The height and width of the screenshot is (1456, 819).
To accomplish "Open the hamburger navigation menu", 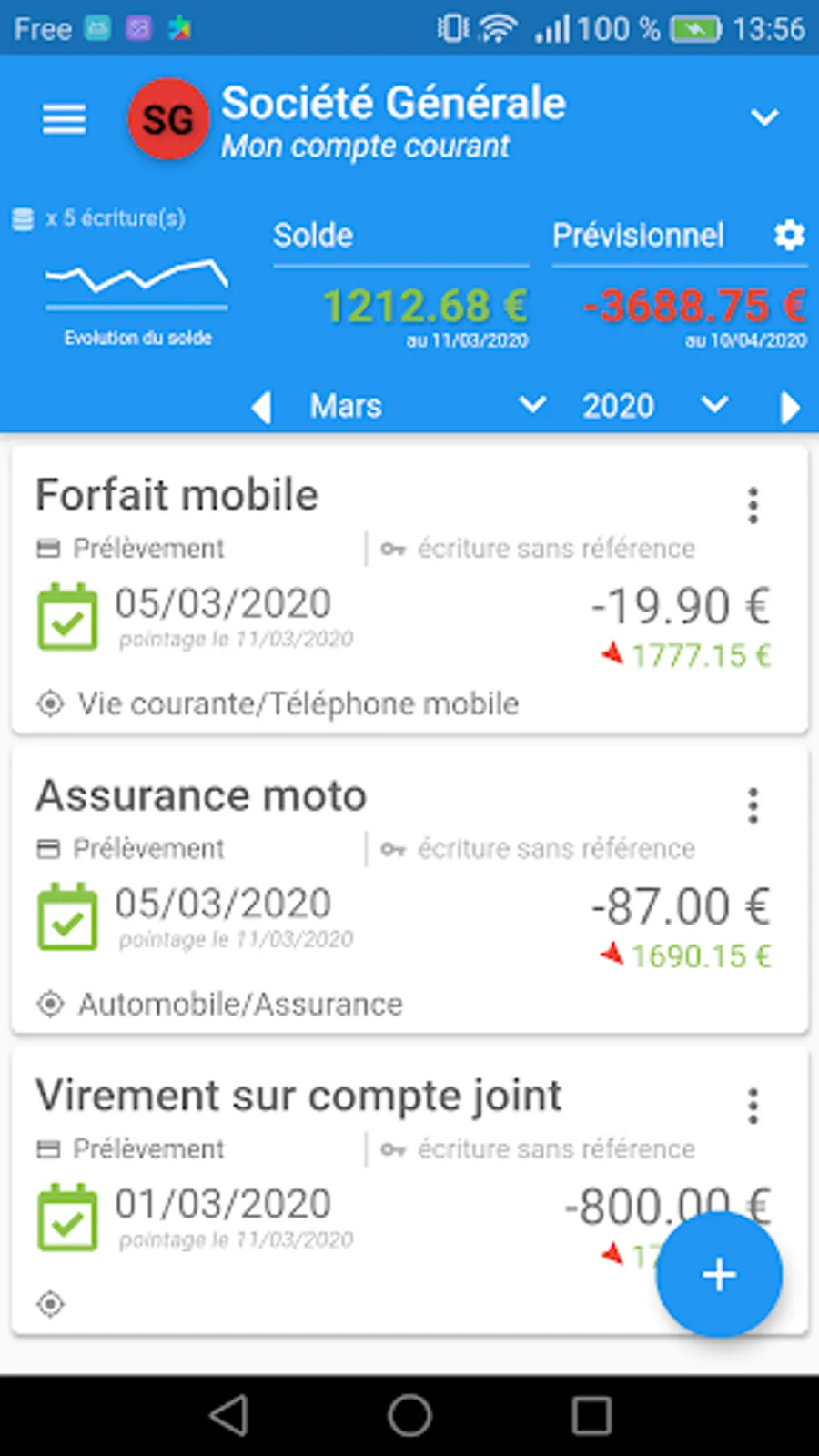I will tap(64, 118).
